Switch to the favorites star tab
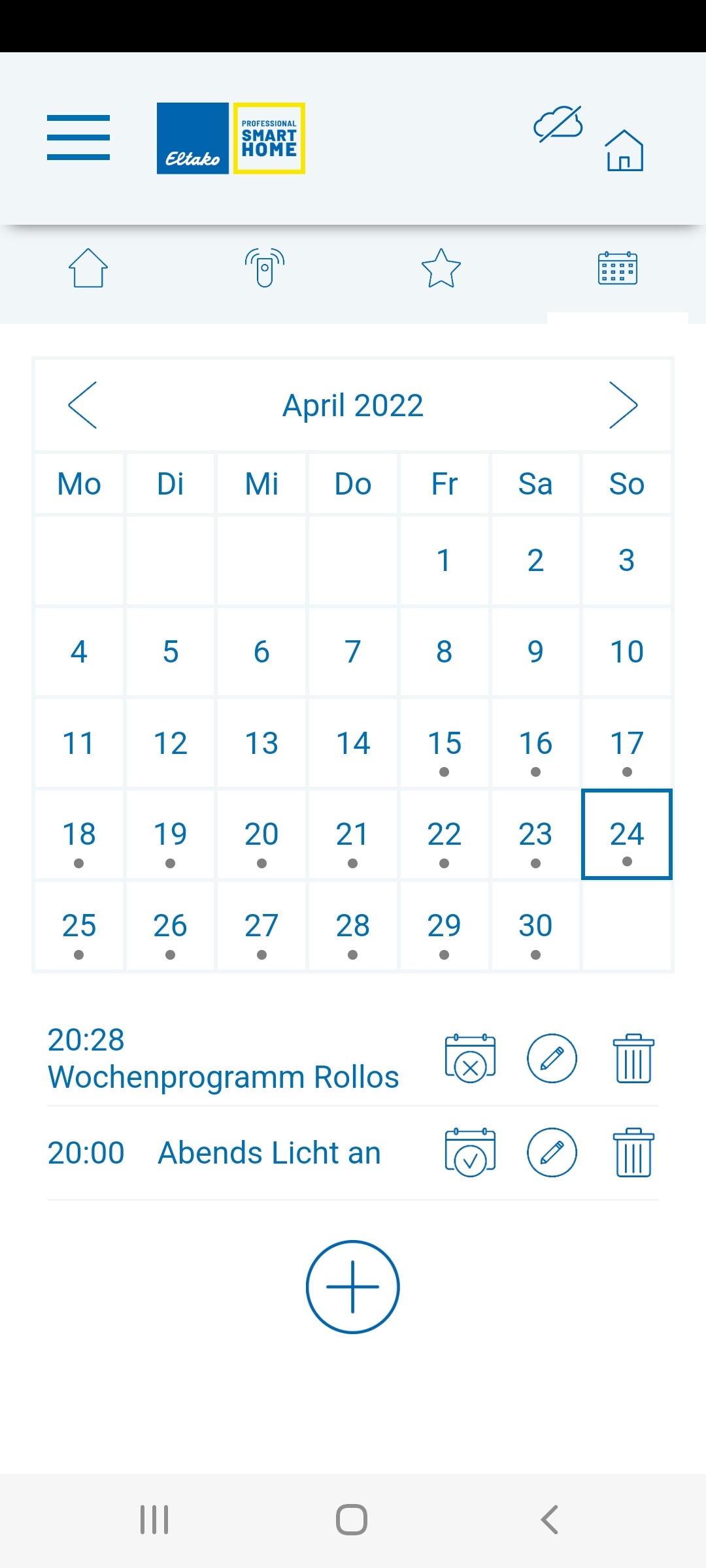The image size is (706, 1568). coord(441,268)
